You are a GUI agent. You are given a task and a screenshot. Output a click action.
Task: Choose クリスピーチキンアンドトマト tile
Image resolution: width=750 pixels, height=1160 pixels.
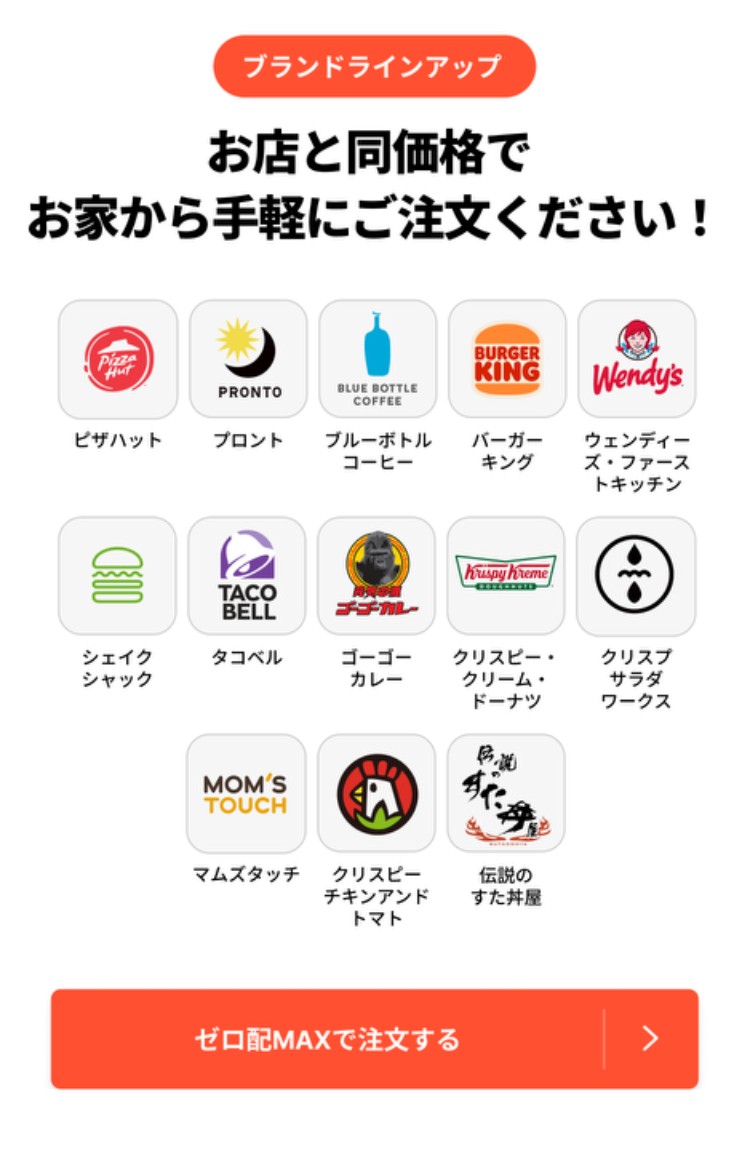point(377,793)
